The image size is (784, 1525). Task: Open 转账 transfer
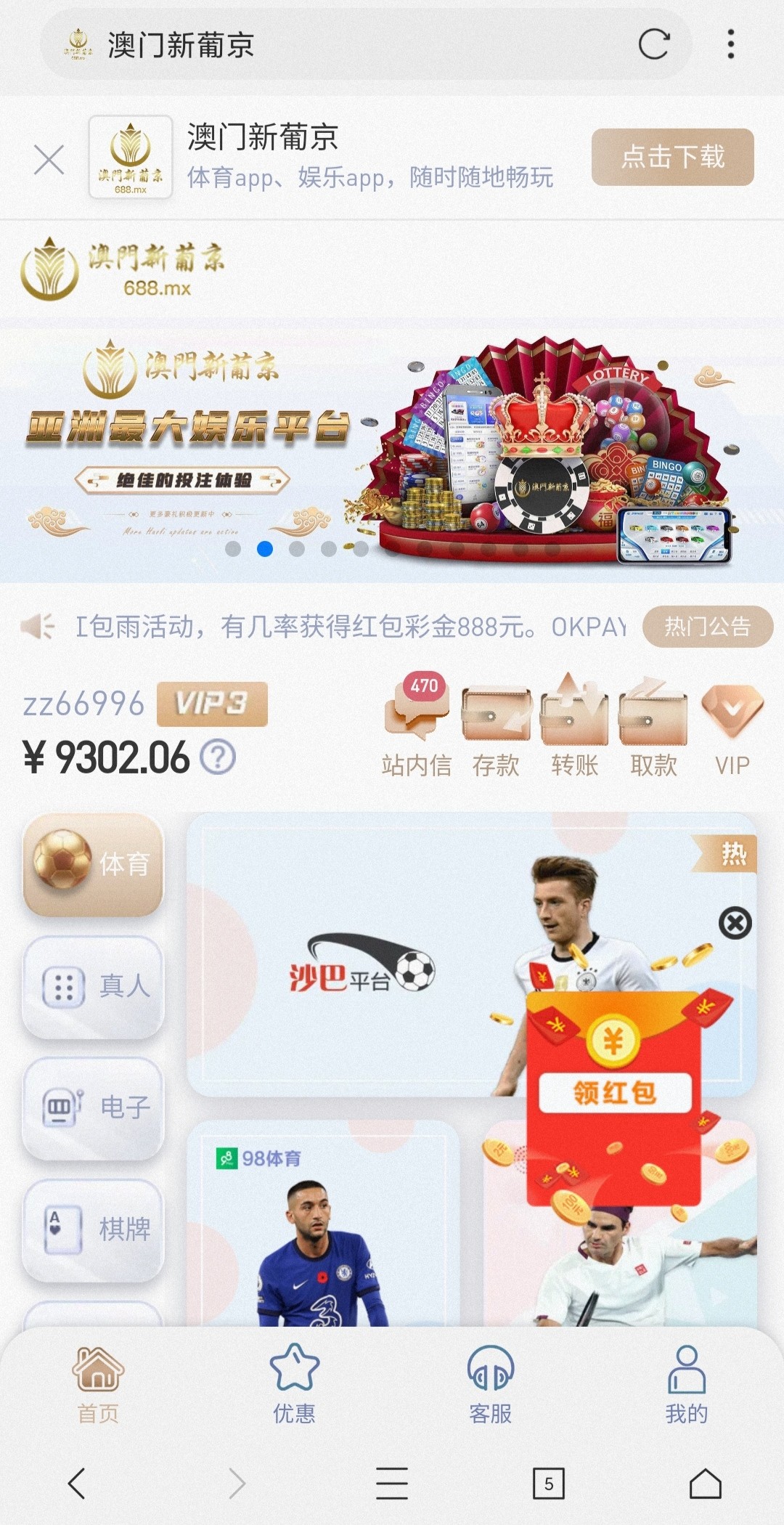[x=574, y=726]
